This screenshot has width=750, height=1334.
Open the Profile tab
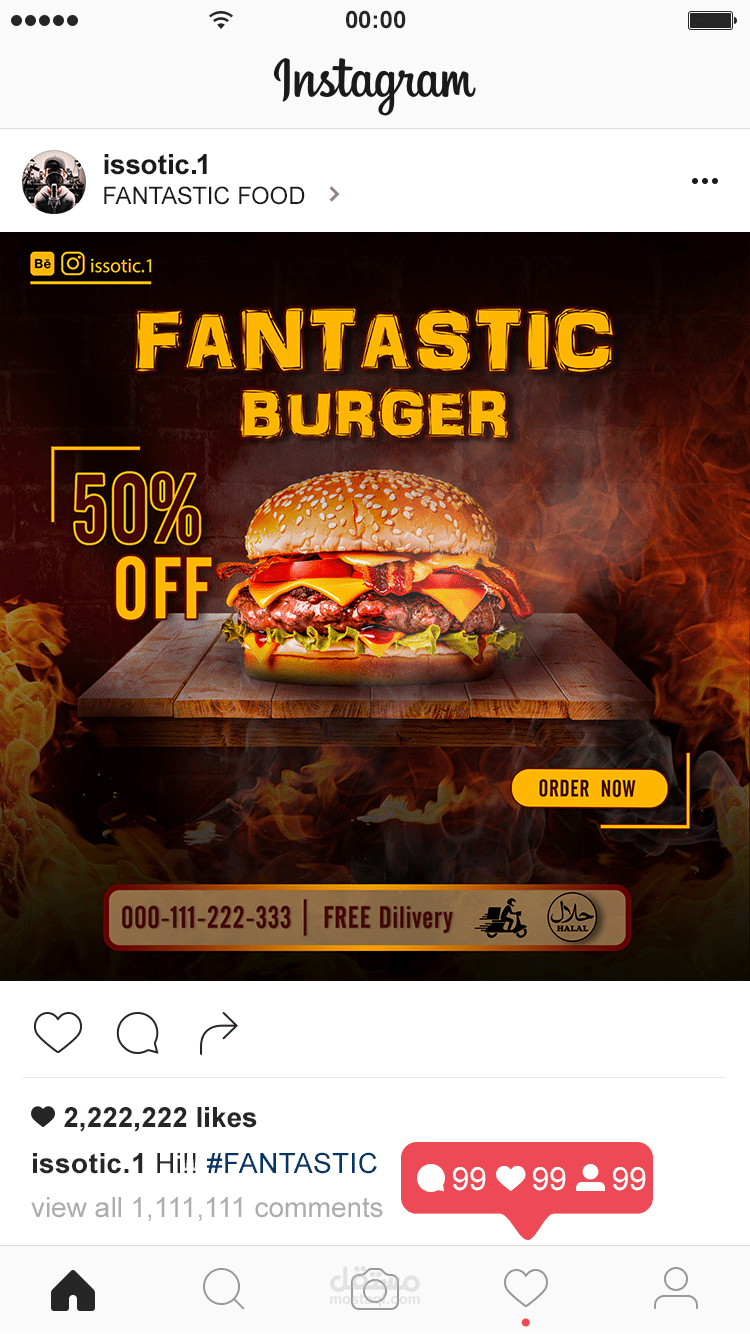[676, 1288]
